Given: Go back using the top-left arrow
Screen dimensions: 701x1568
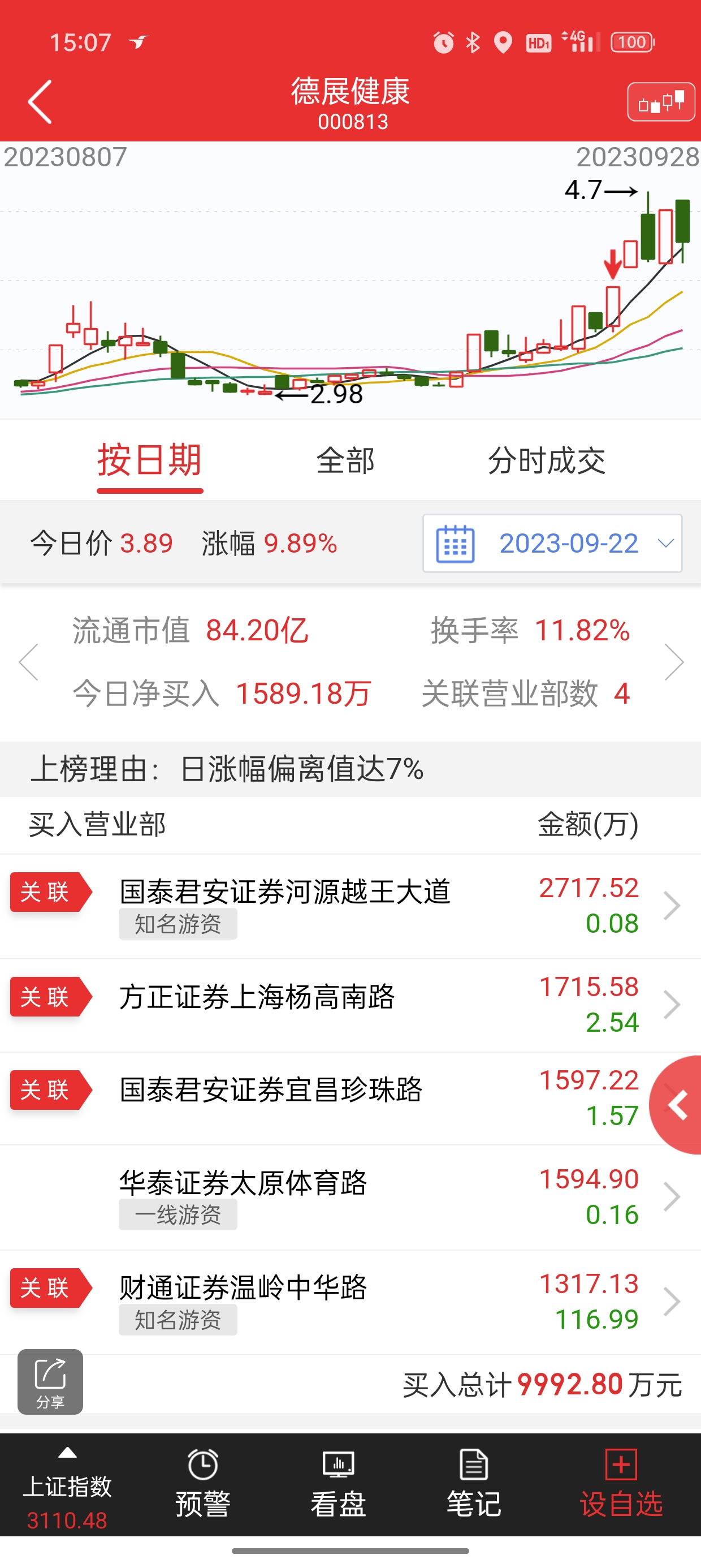Looking at the screenshot, I should click(40, 102).
